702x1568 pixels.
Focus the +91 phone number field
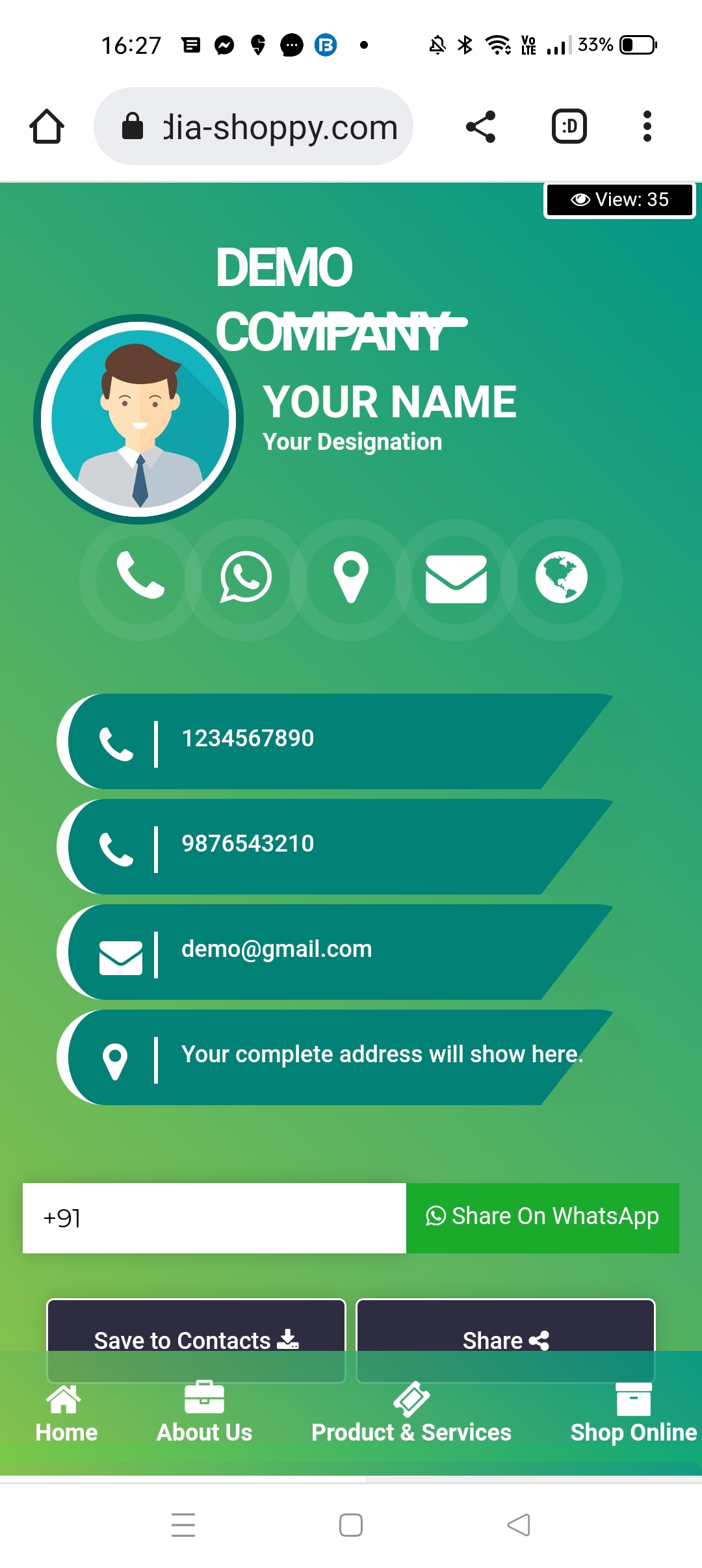(x=214, y=1218)
